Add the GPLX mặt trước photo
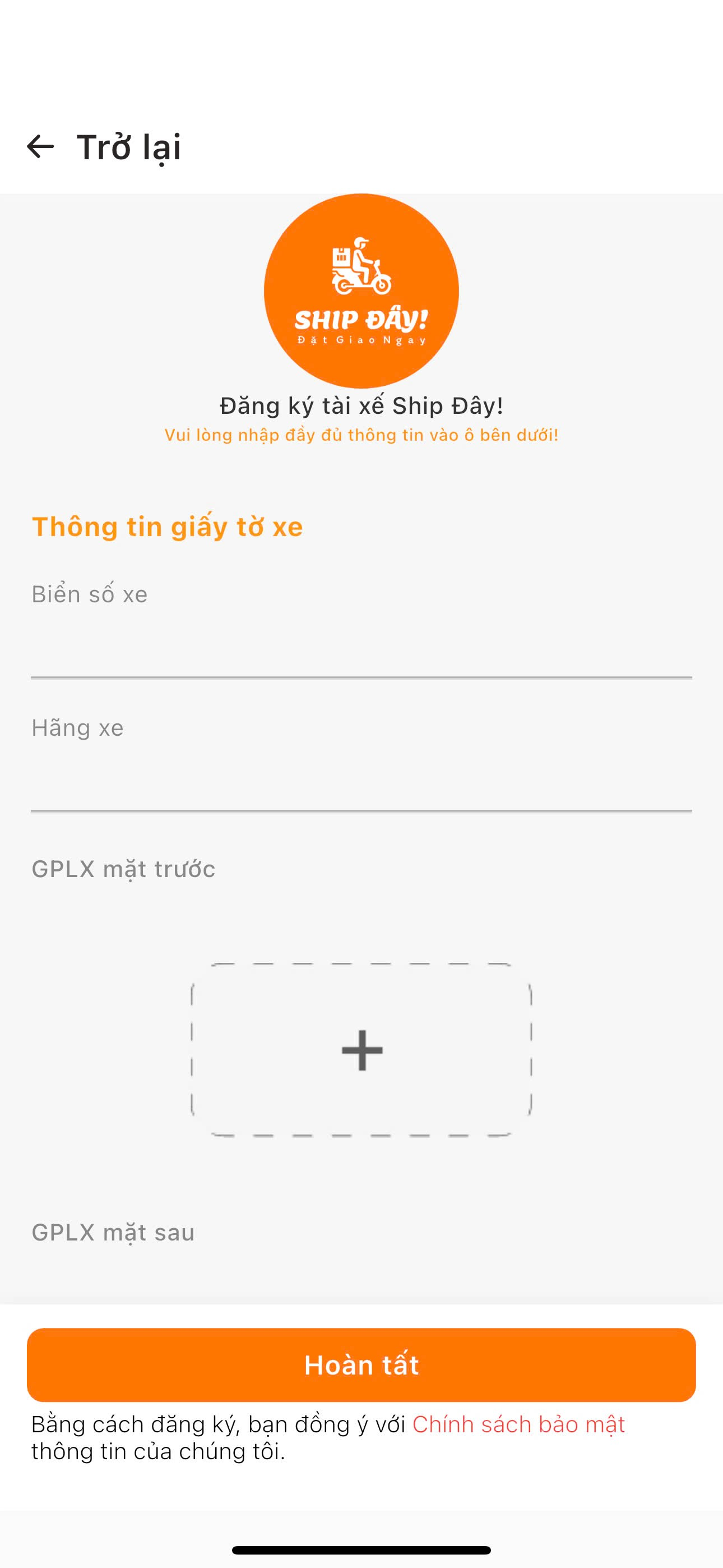The width and height of the screenshot is (723, 1568). click(361, 1050)
